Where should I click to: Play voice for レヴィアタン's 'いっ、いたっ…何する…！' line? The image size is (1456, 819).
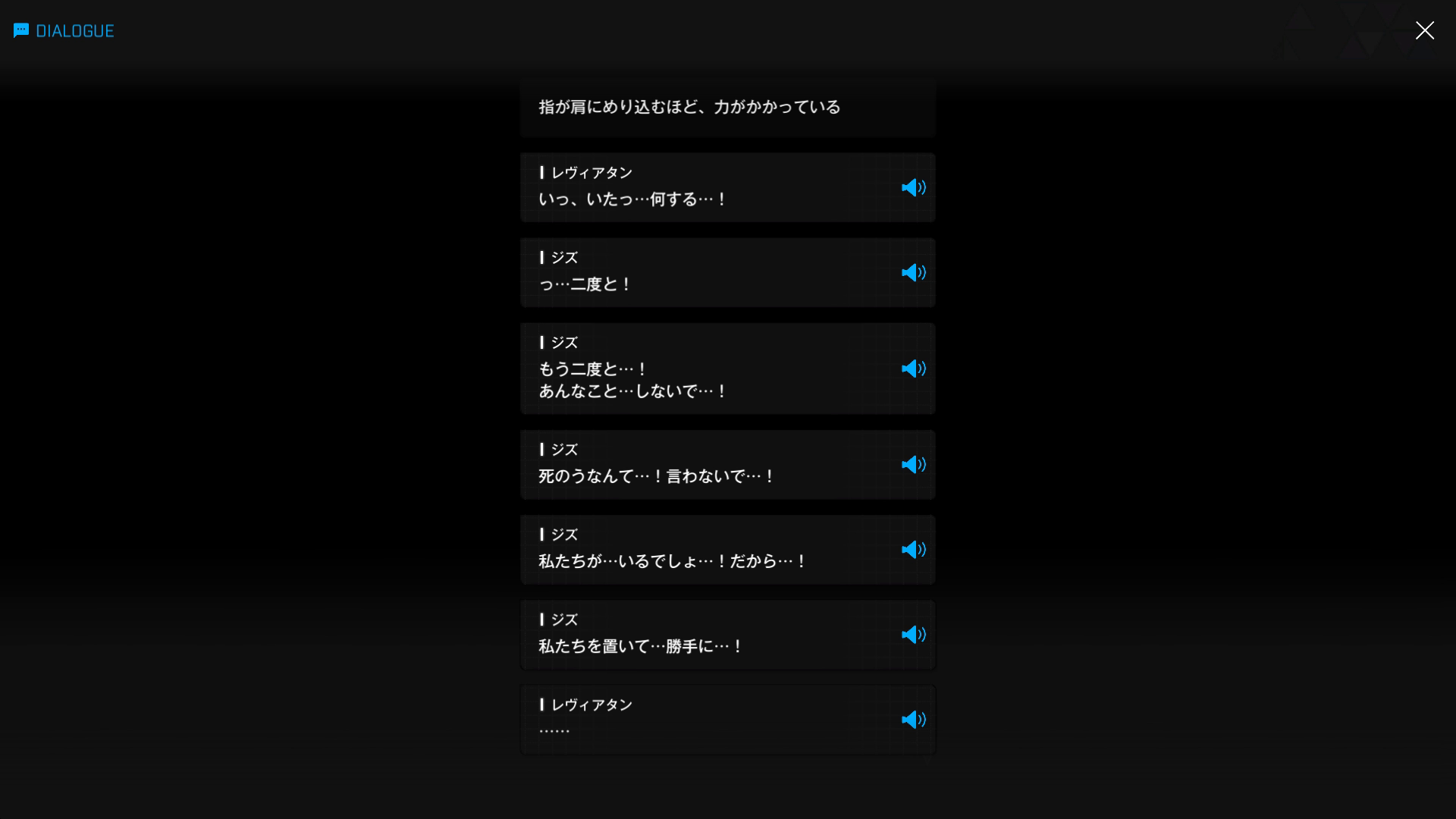tap(913, 187)
